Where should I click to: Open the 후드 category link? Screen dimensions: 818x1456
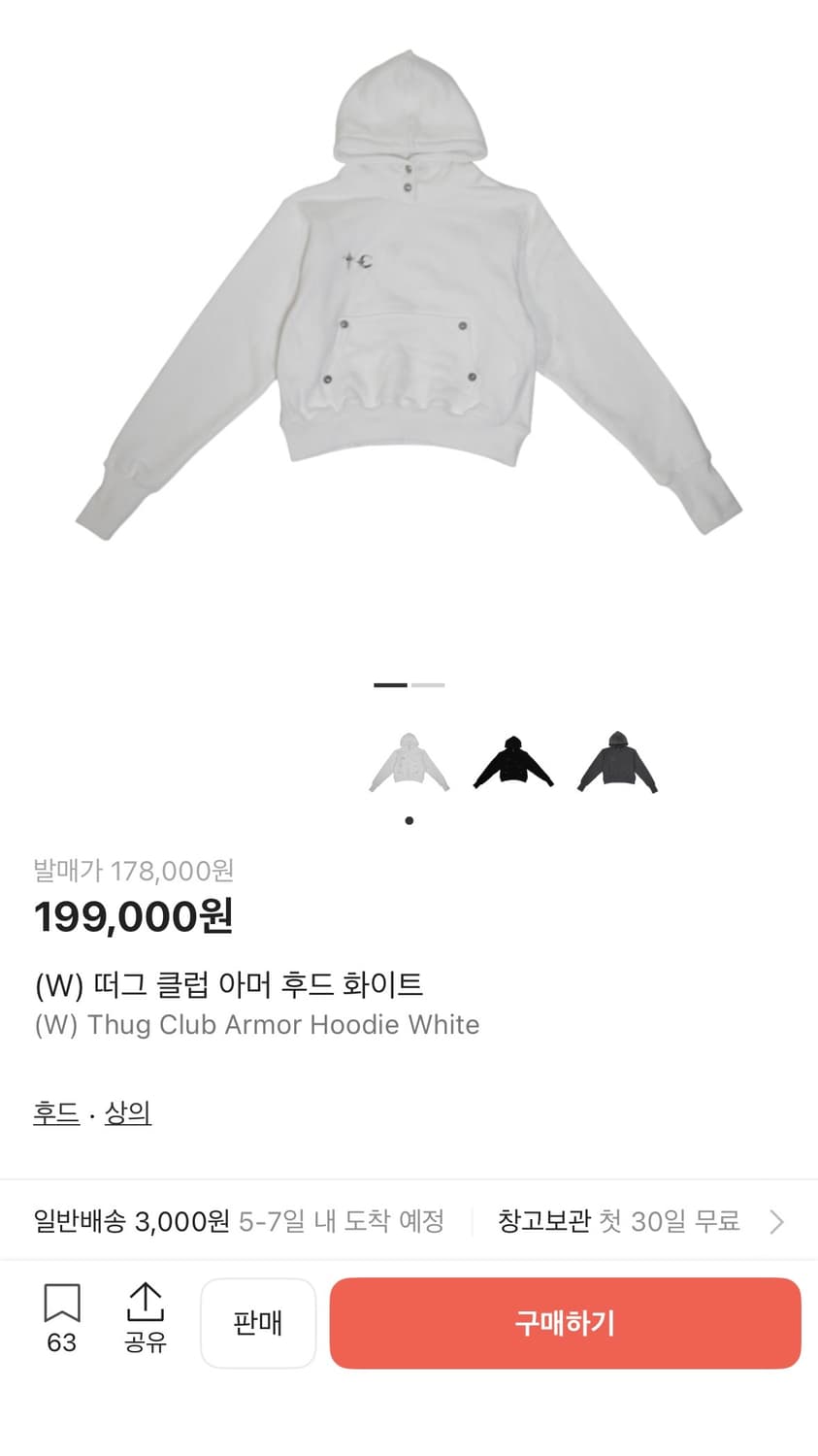coord(54,1113)
